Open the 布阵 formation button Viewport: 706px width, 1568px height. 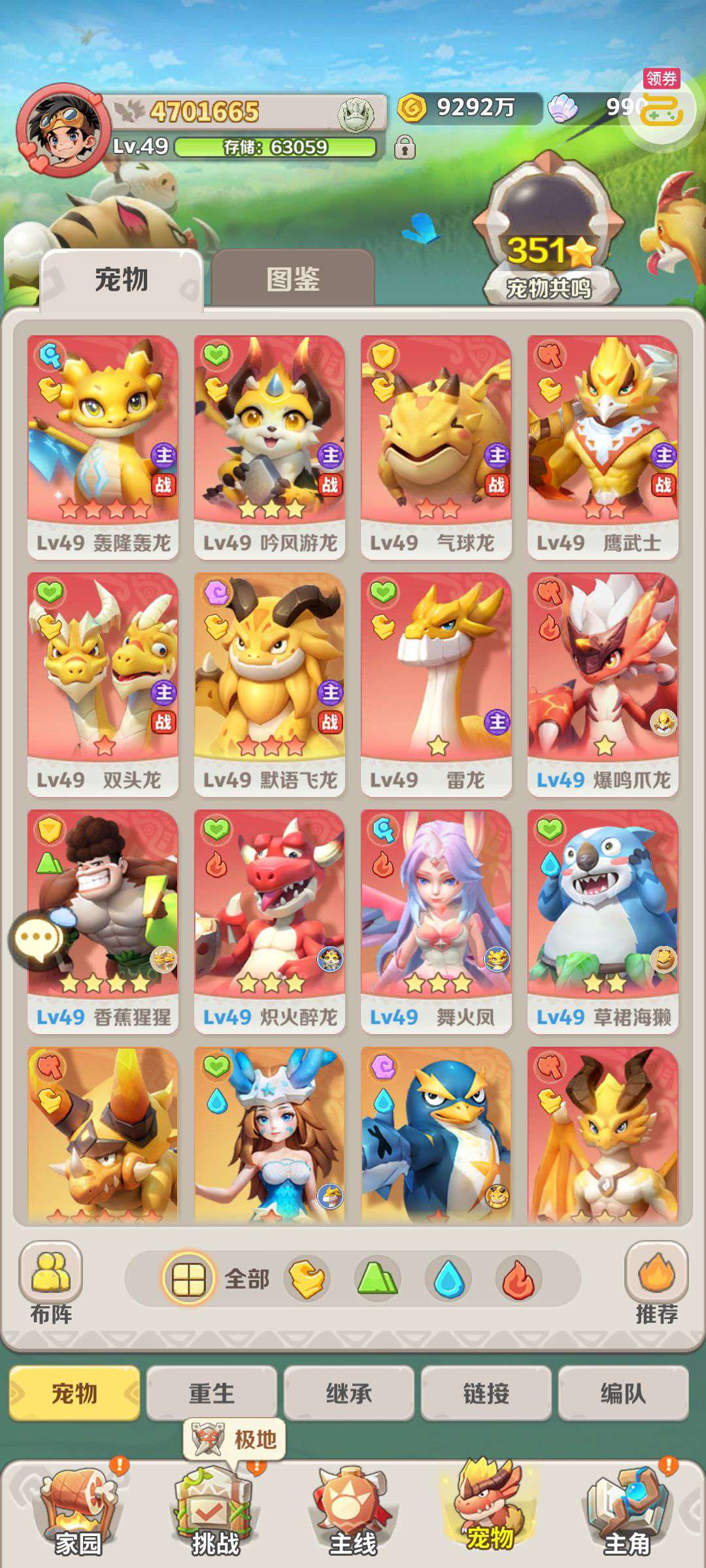point(51,1281)
